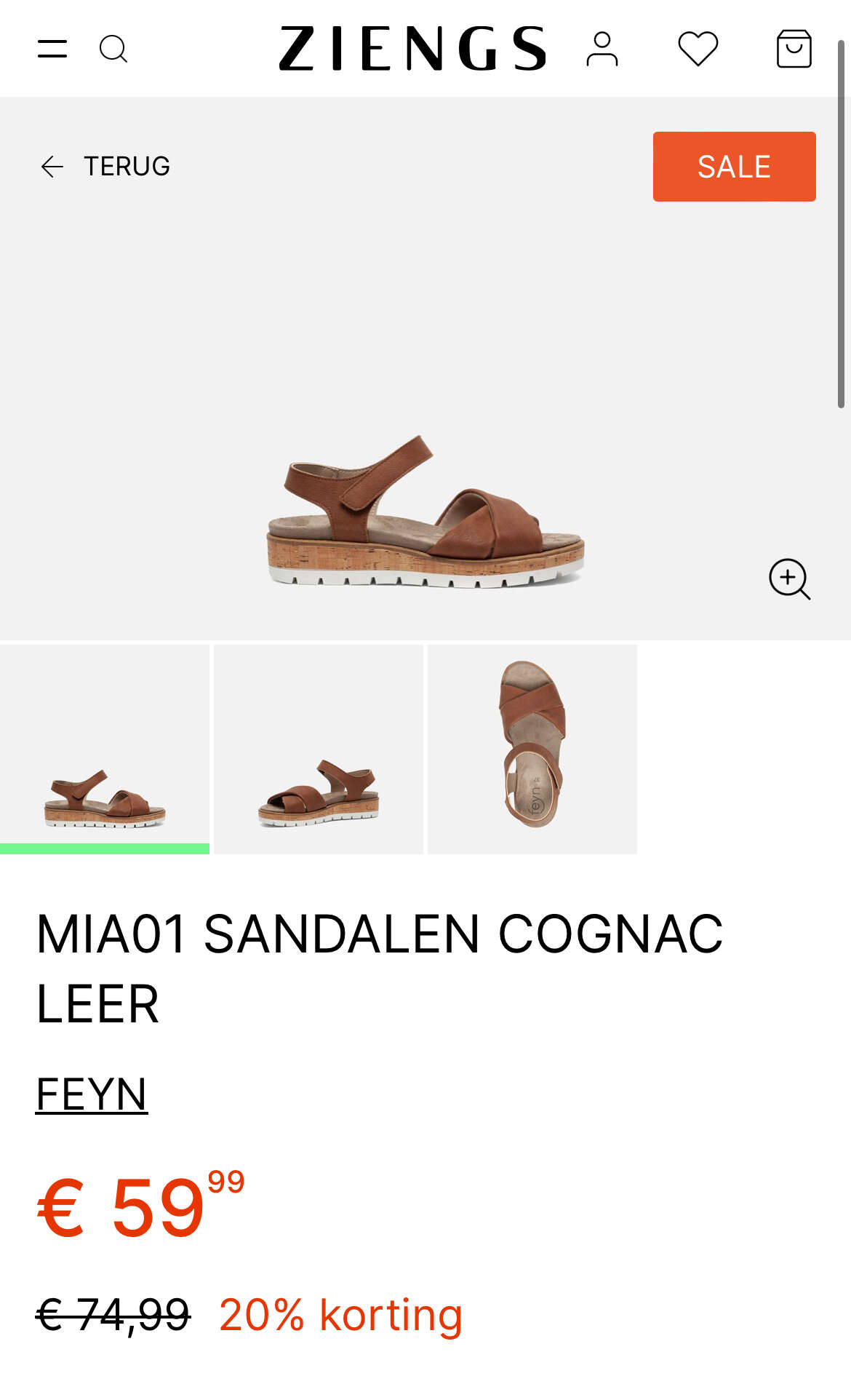
Task: Show the top-view sandal thumbnail
Action: pos(532,749)
